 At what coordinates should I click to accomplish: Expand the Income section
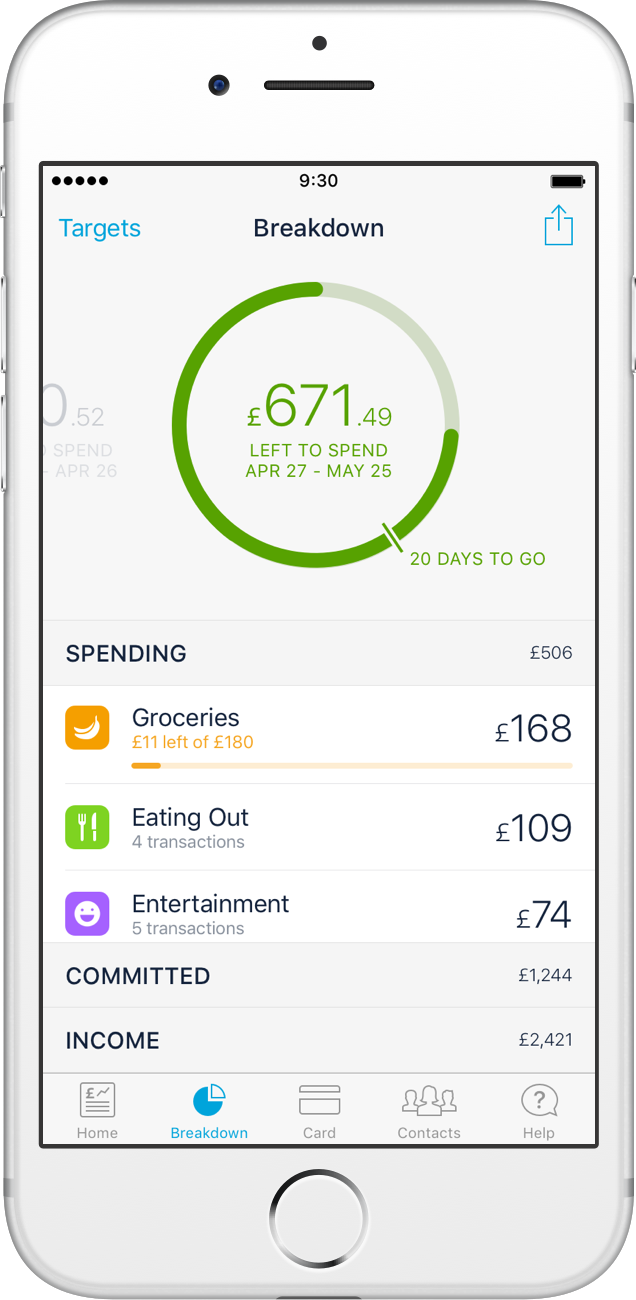(318, 1040)
